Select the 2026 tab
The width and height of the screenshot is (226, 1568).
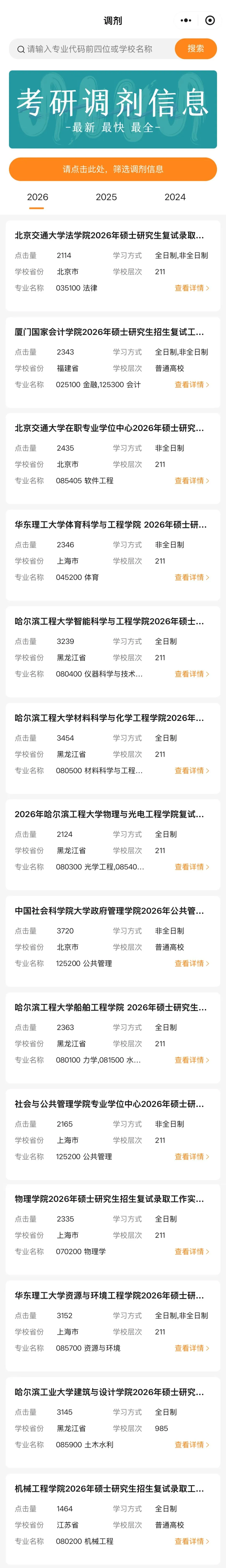[x=37, y=197]
